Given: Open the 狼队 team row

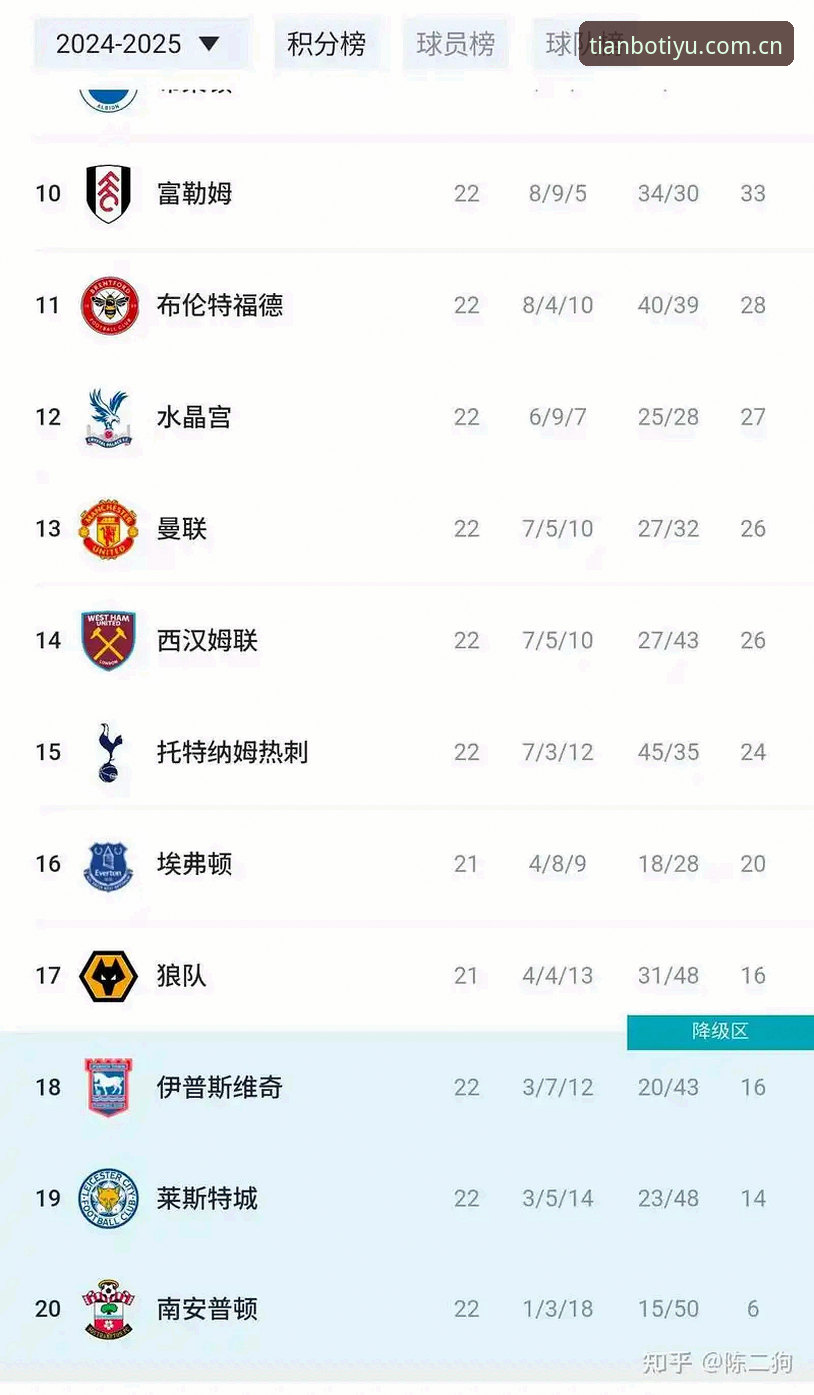Looking at the screenshot, I should tap(407, 975).
